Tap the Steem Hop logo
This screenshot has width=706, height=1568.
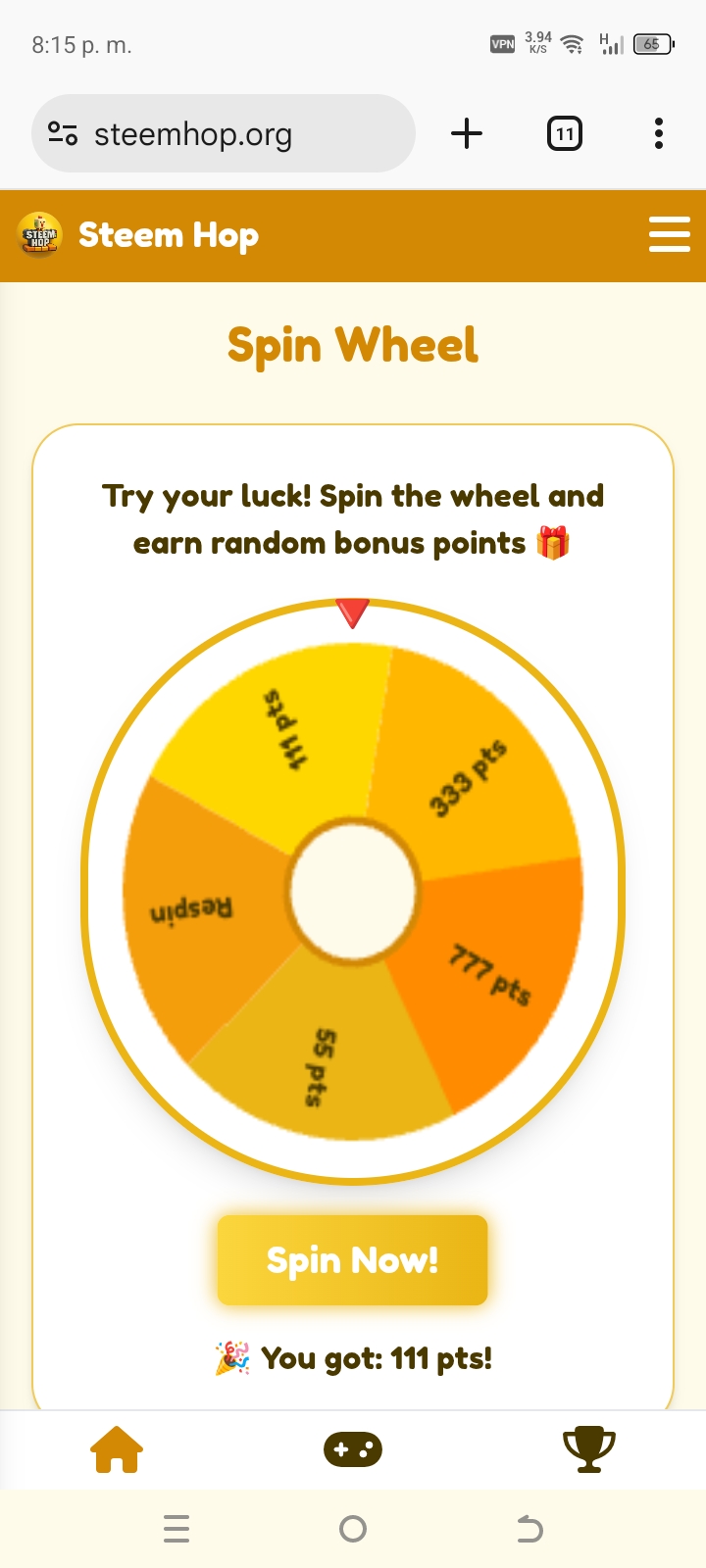coord(40,235)
